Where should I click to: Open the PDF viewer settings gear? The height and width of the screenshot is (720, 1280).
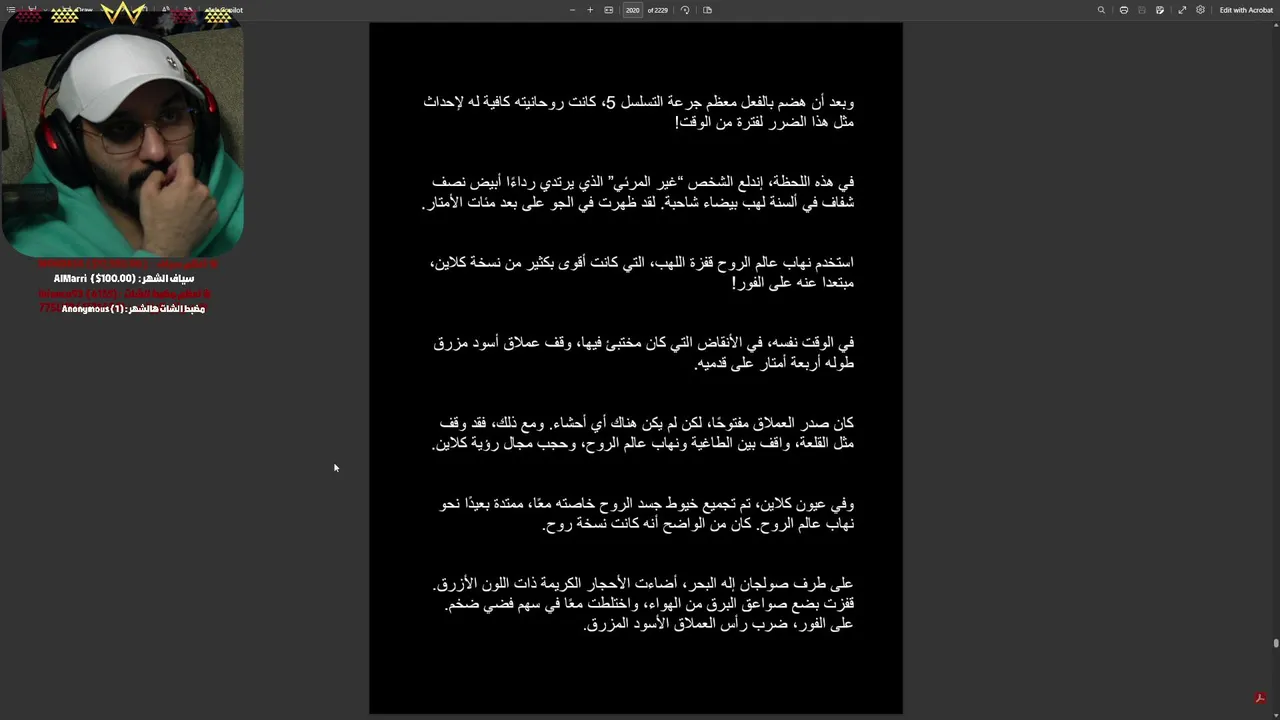click(1200, 10)
